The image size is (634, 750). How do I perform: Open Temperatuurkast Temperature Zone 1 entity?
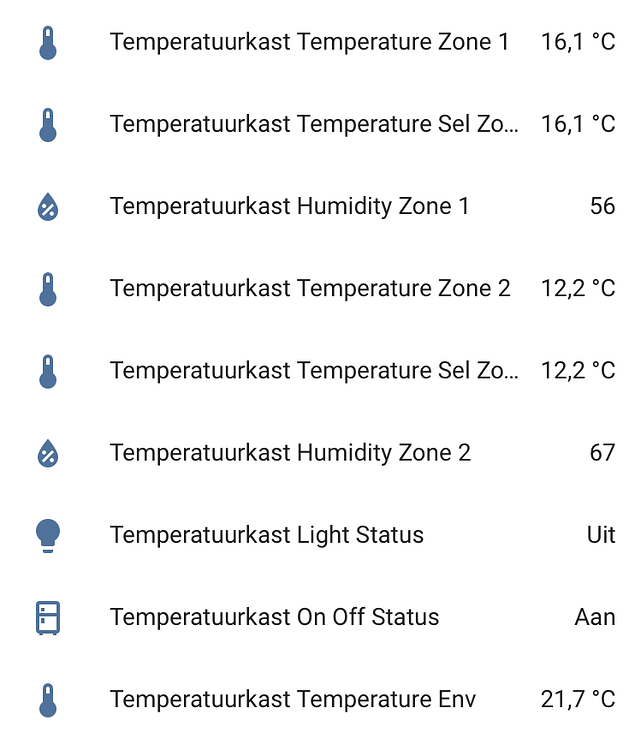(x=309, y=42)
